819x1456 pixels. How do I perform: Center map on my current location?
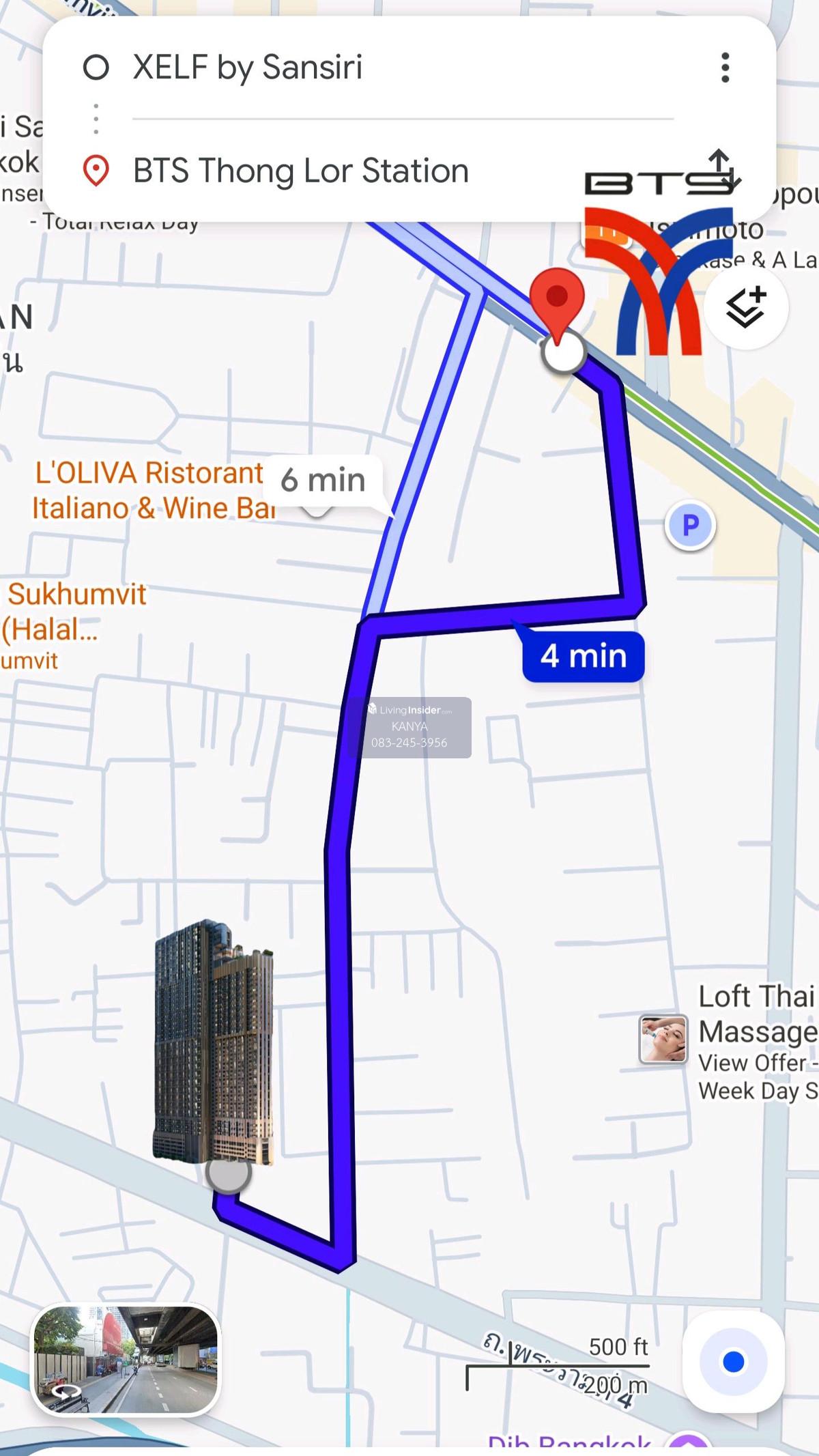pyautogui.click(x=733, y=1361)
